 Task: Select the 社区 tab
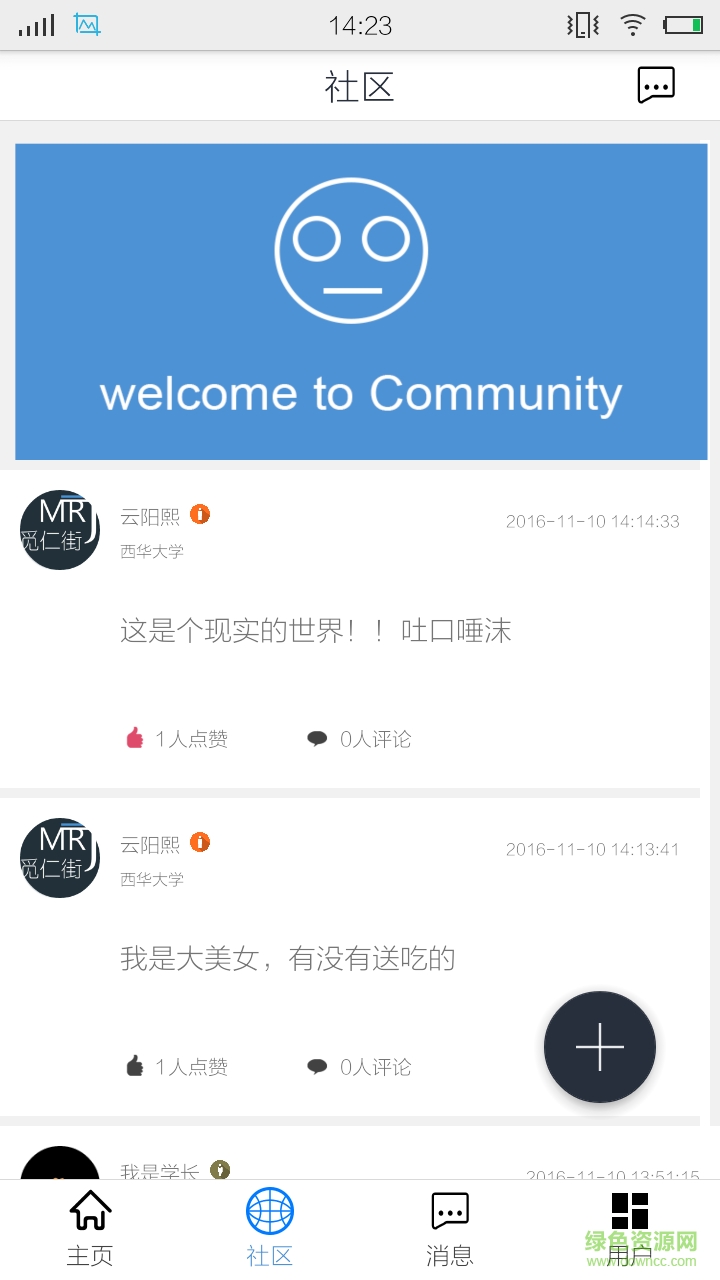click(x=270, y=1228)
